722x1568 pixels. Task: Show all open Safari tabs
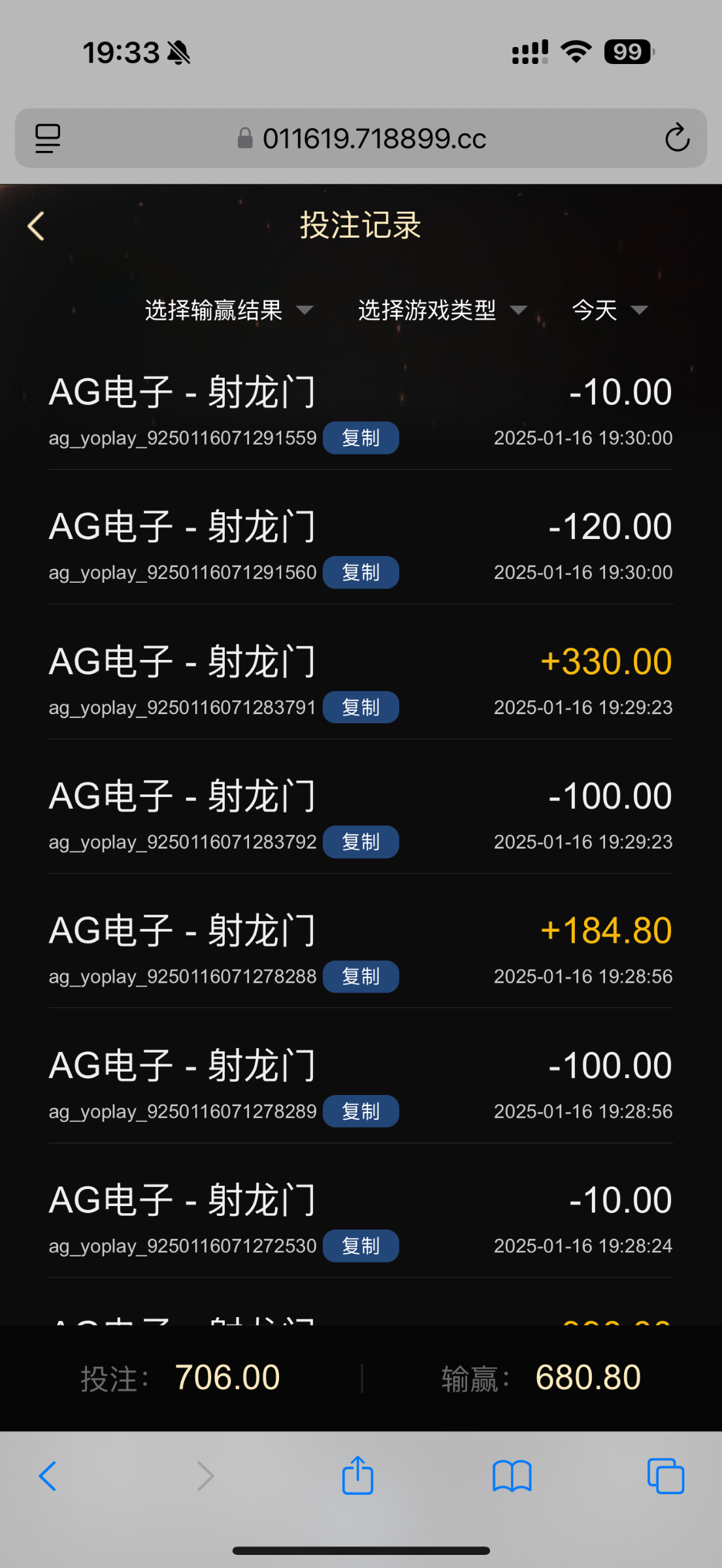click(666, 1476)
